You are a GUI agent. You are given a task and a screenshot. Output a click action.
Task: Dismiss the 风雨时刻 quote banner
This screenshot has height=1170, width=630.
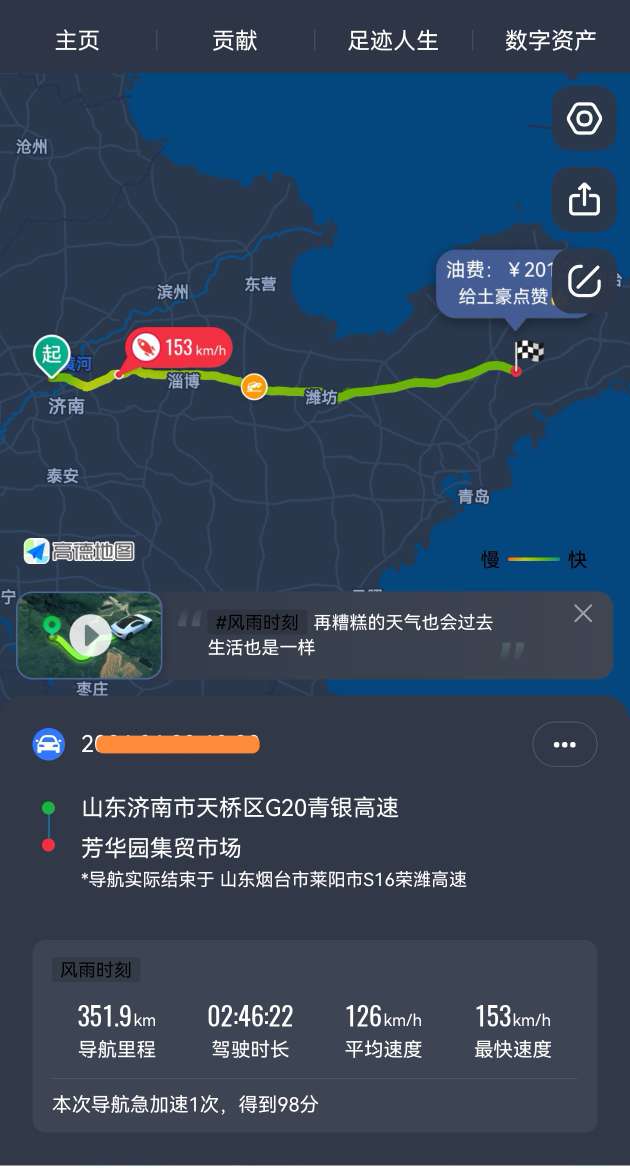583,614
